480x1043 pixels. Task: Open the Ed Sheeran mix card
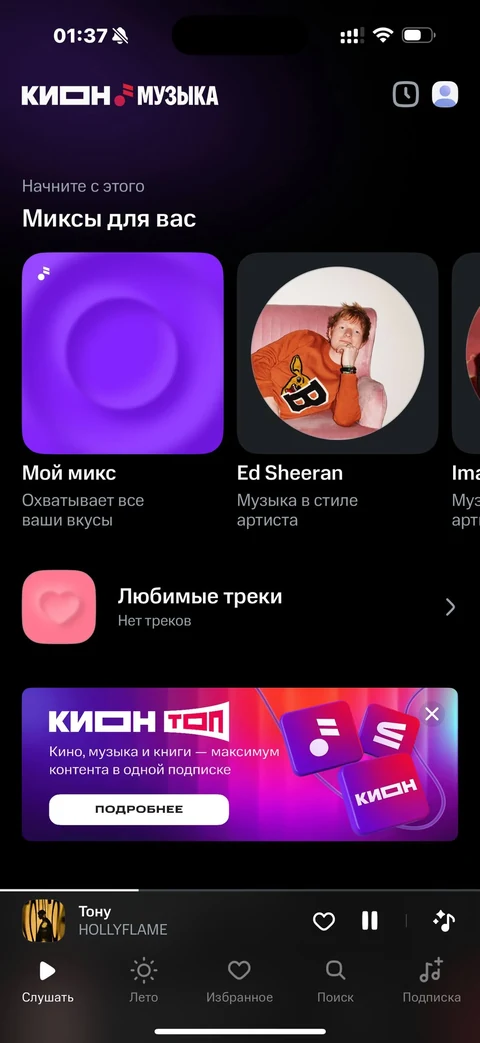pos(337,353)
